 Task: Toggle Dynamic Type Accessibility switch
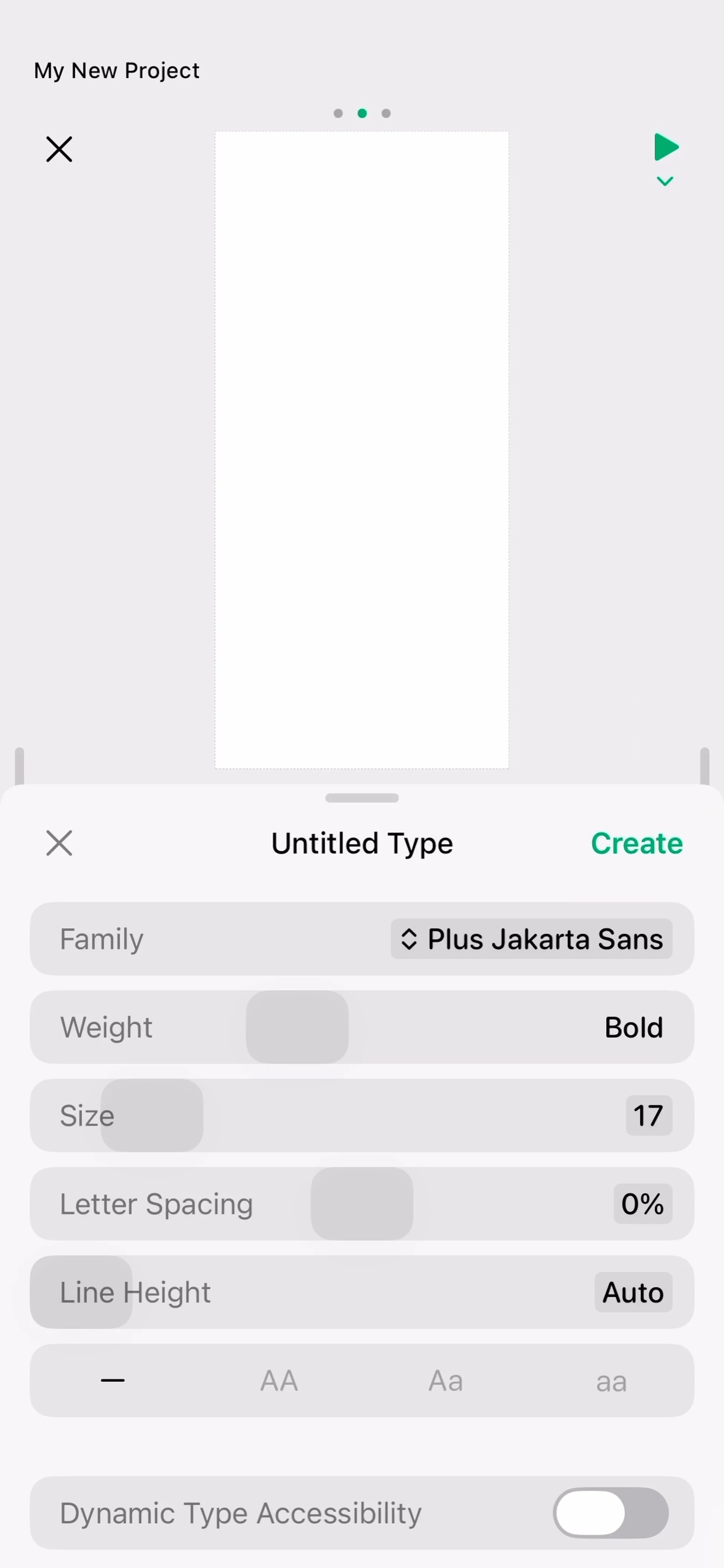611,1513
